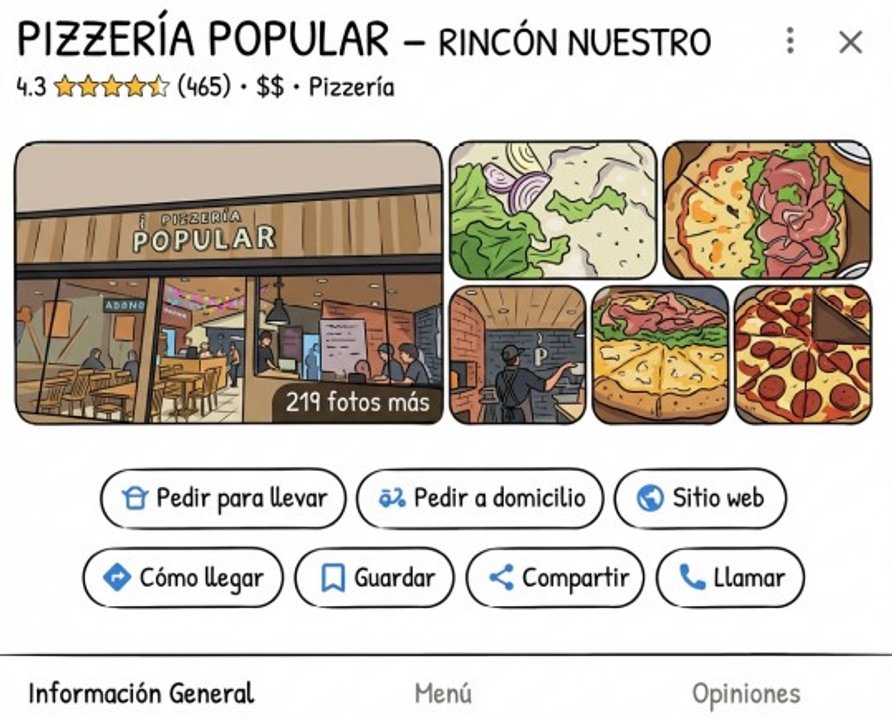Get directions with Cómo llegar
892x720 pixels.
tap(183, 577)
